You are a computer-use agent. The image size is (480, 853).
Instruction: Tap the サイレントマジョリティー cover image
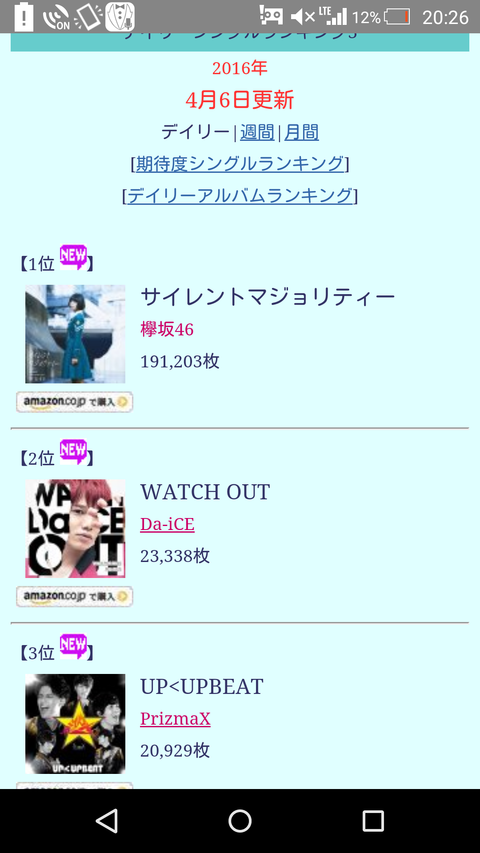click(x=75, y=334)
